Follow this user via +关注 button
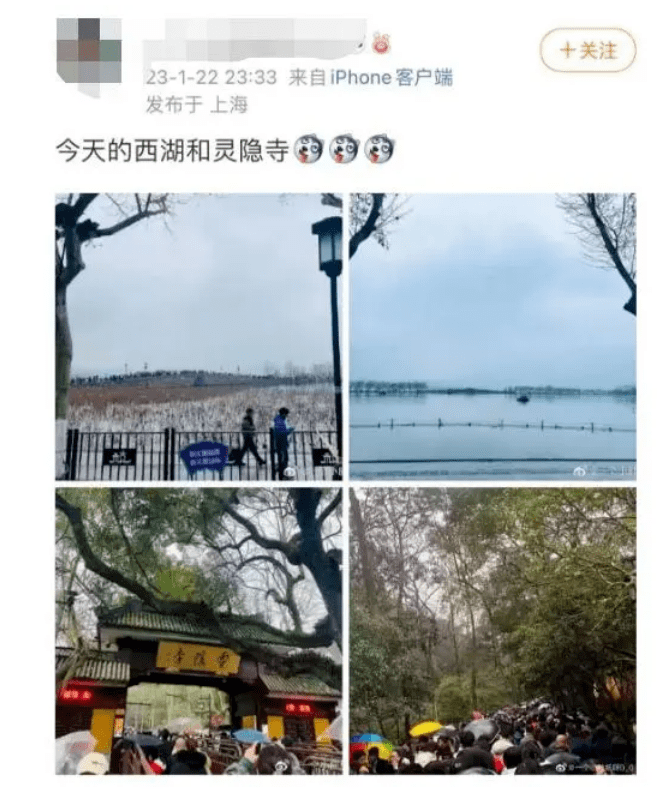 587,51
